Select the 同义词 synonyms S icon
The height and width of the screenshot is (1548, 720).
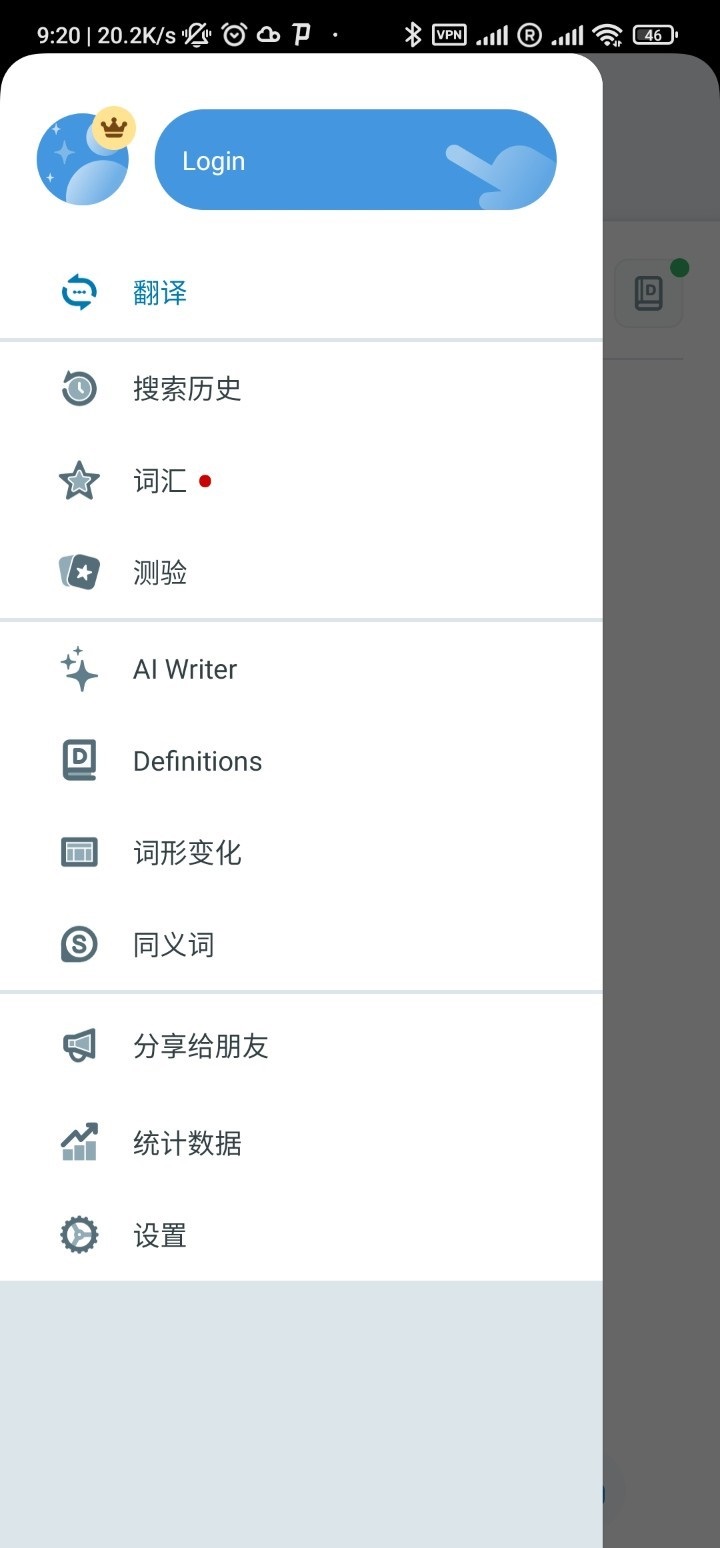[78, 944]
